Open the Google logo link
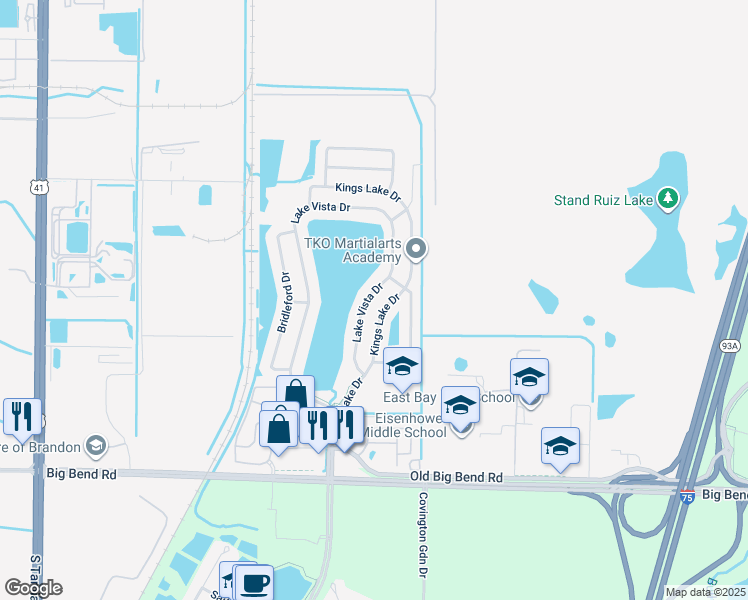748x600 pixels. coord(33,587)
